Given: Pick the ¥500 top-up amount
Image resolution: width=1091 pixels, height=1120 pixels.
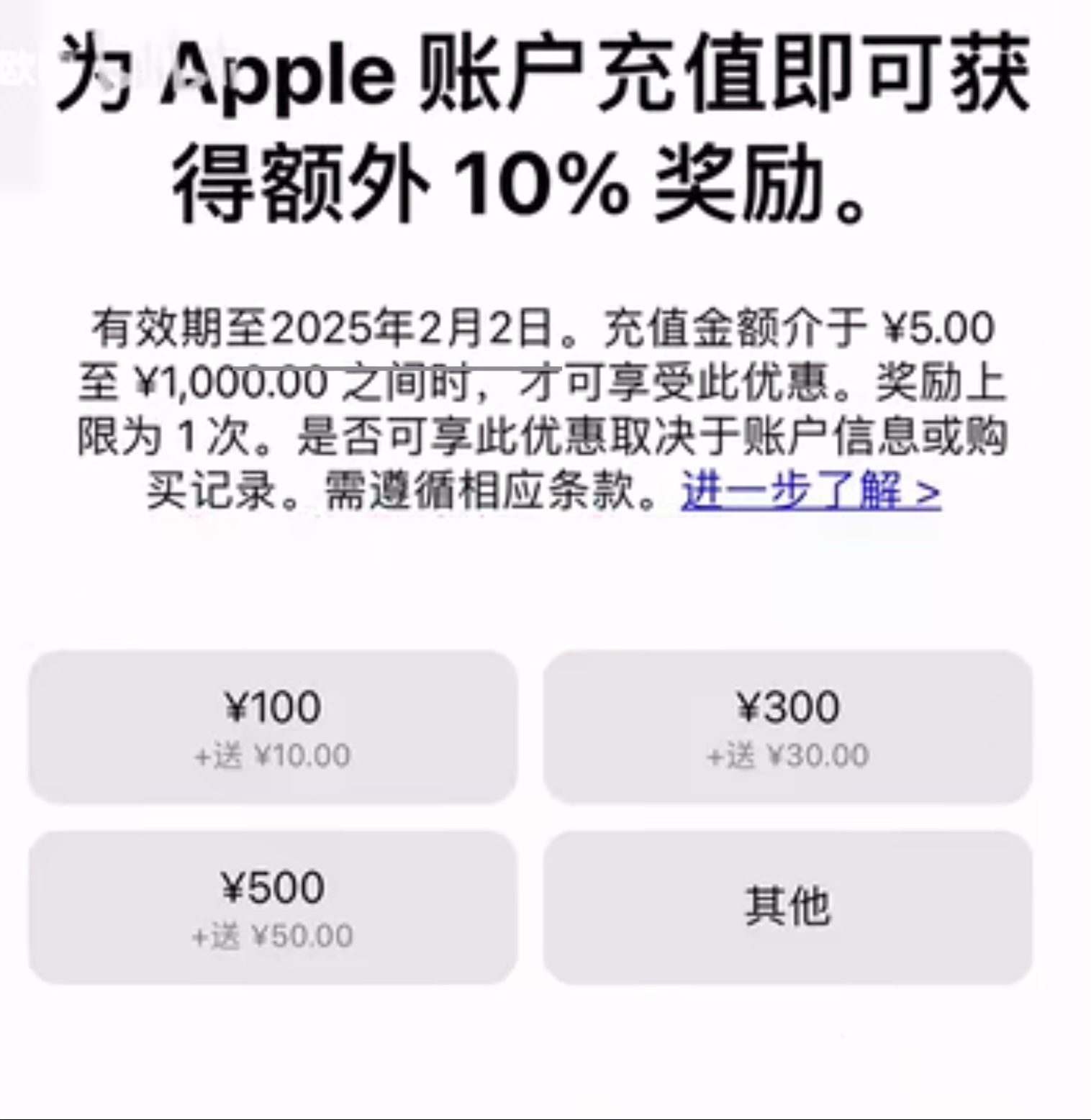Looking at the screenshot, I should pos(273,907).
